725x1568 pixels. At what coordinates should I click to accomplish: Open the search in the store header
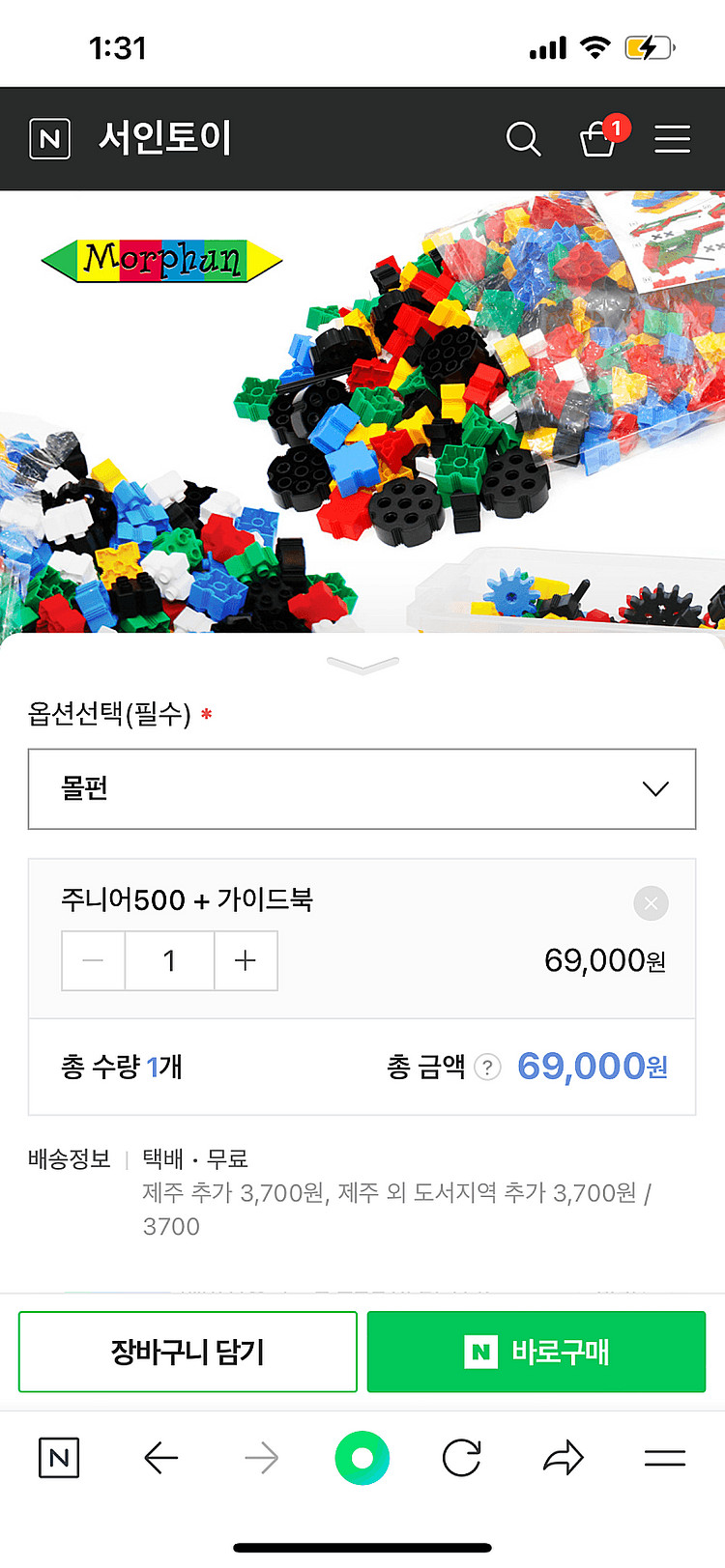click(x=523, y=139)
